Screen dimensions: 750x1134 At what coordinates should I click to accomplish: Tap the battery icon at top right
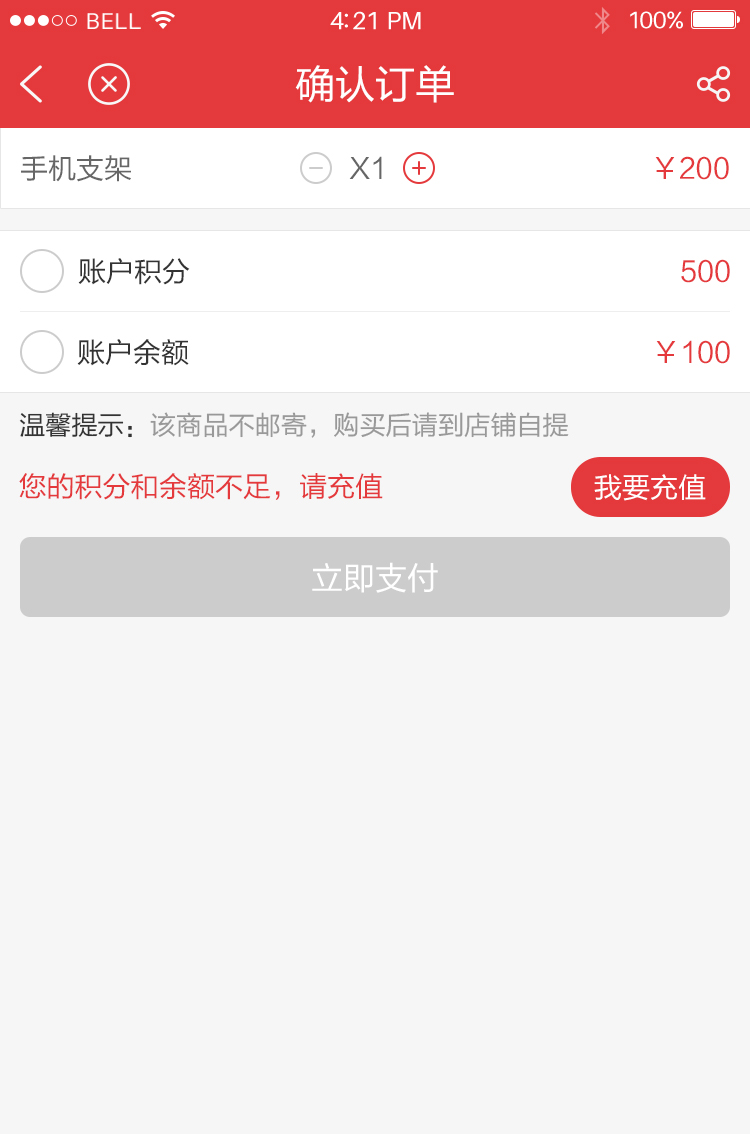point(705,19)
